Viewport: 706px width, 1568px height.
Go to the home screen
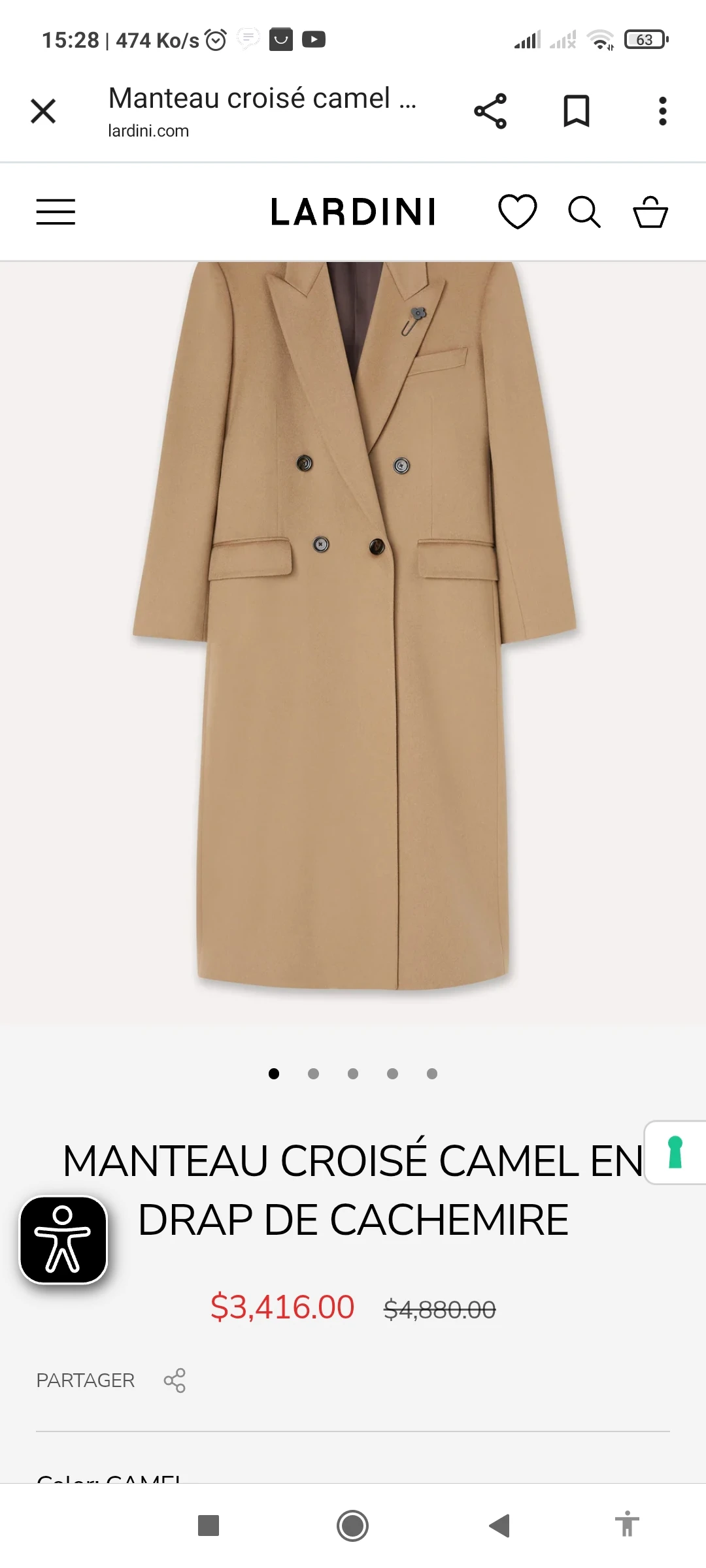[x=352, y=1526]
